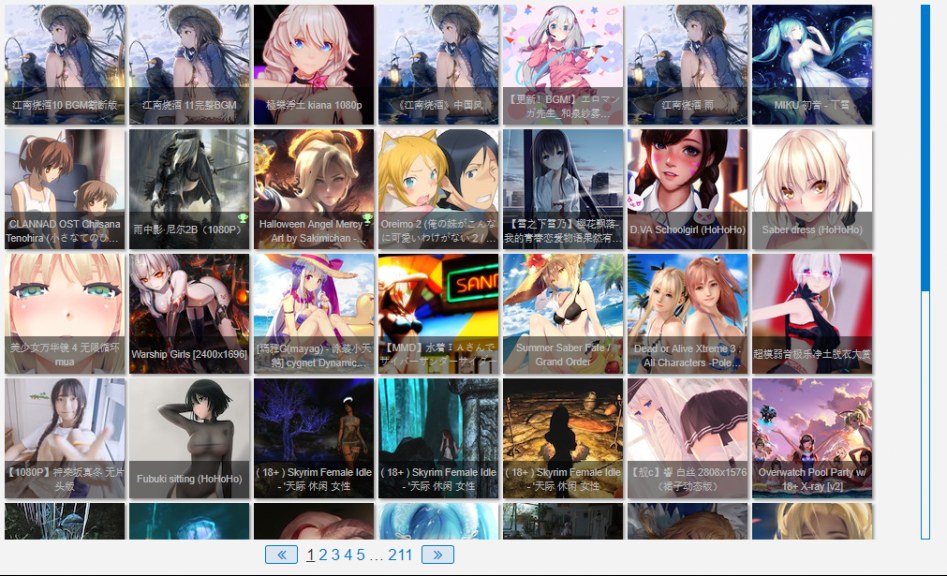
Task: Open the Oreimo 2 wallpaper tile
Action: (438, 188)
